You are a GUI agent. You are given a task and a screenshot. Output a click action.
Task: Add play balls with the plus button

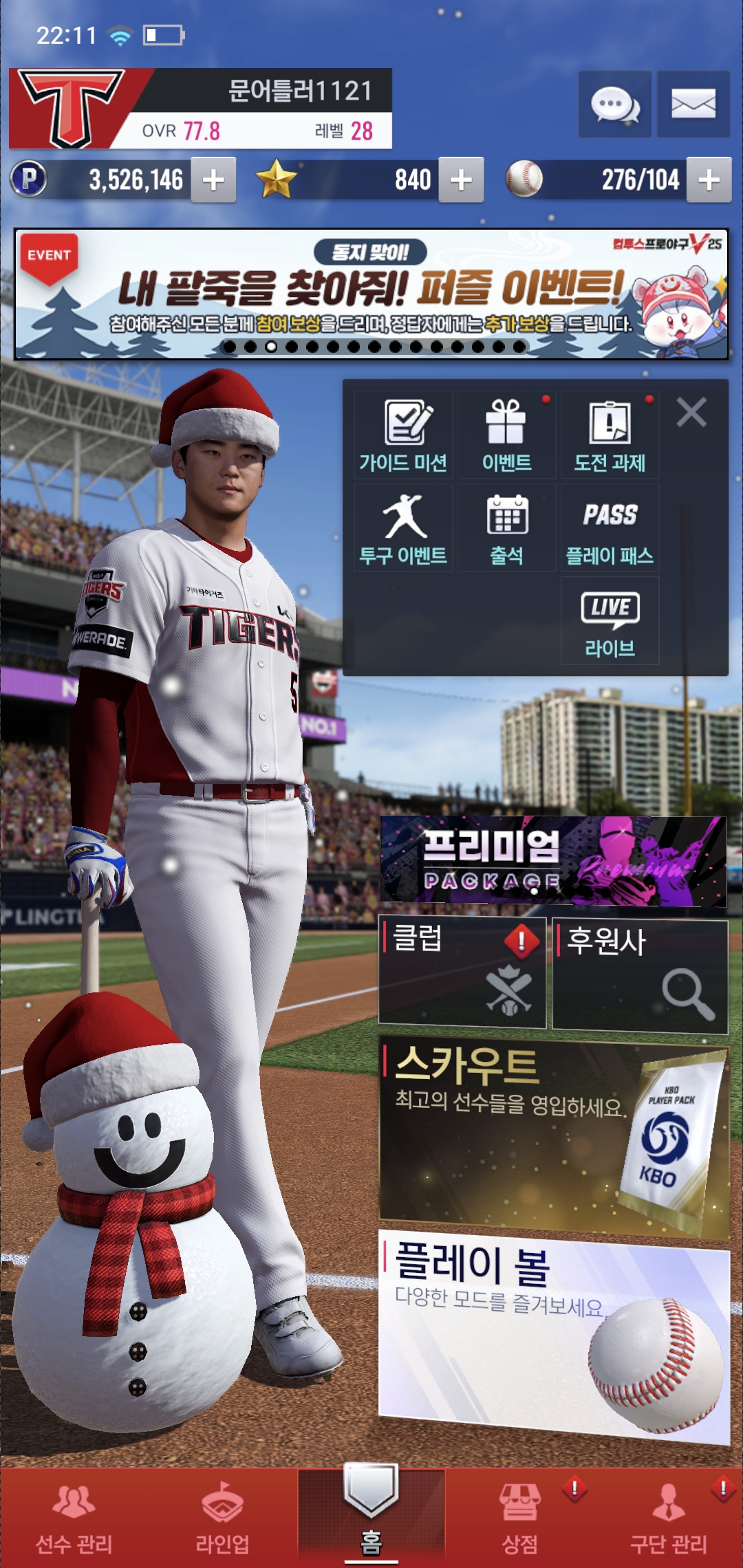[x=709, y=180]
